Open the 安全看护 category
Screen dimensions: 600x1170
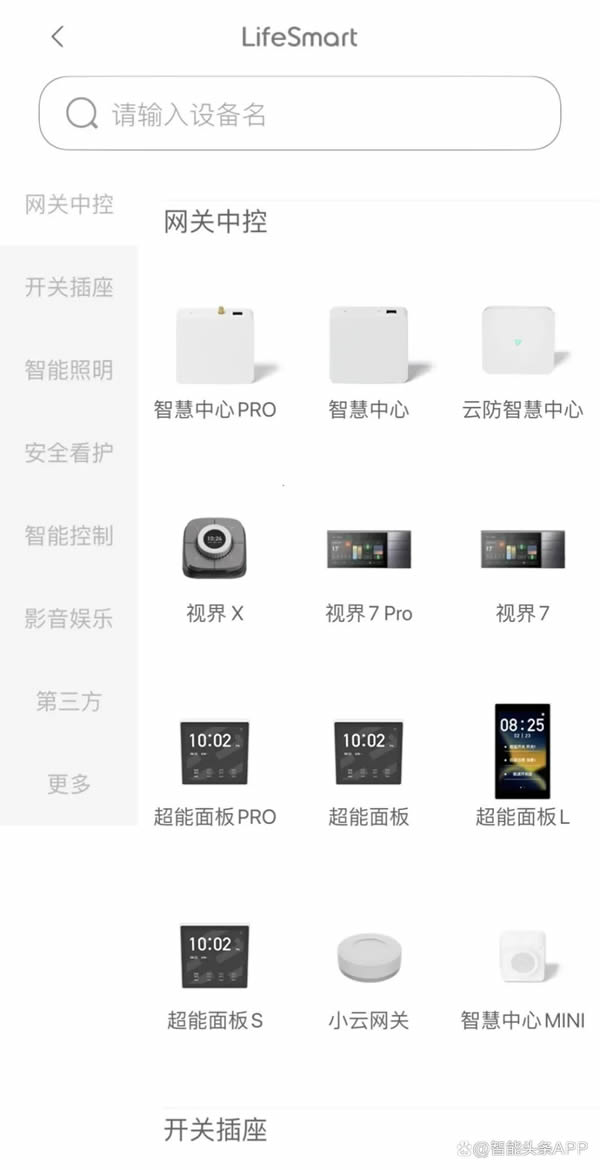click(69, 453)
